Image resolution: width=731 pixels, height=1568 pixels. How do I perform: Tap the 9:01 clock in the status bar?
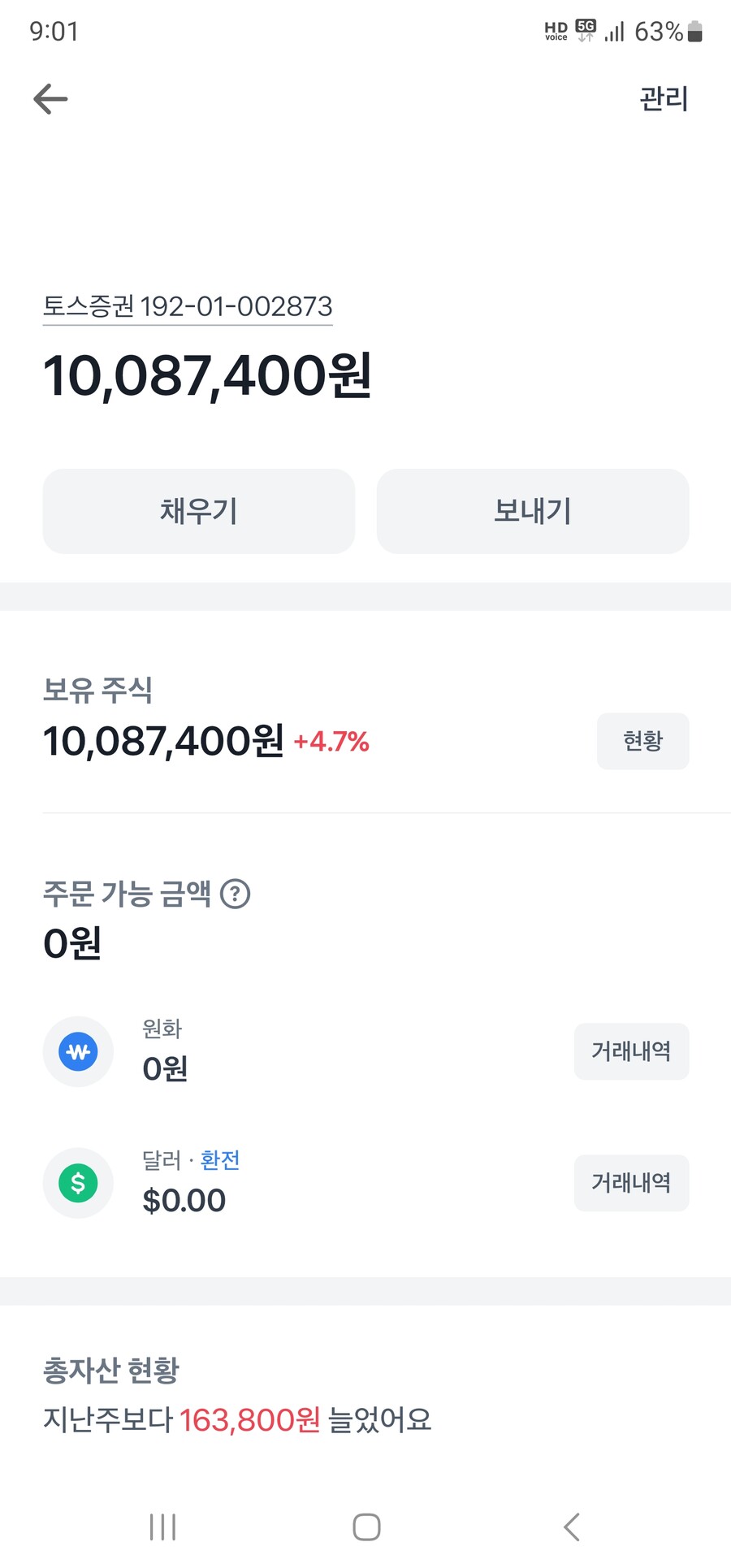[54, 32]
